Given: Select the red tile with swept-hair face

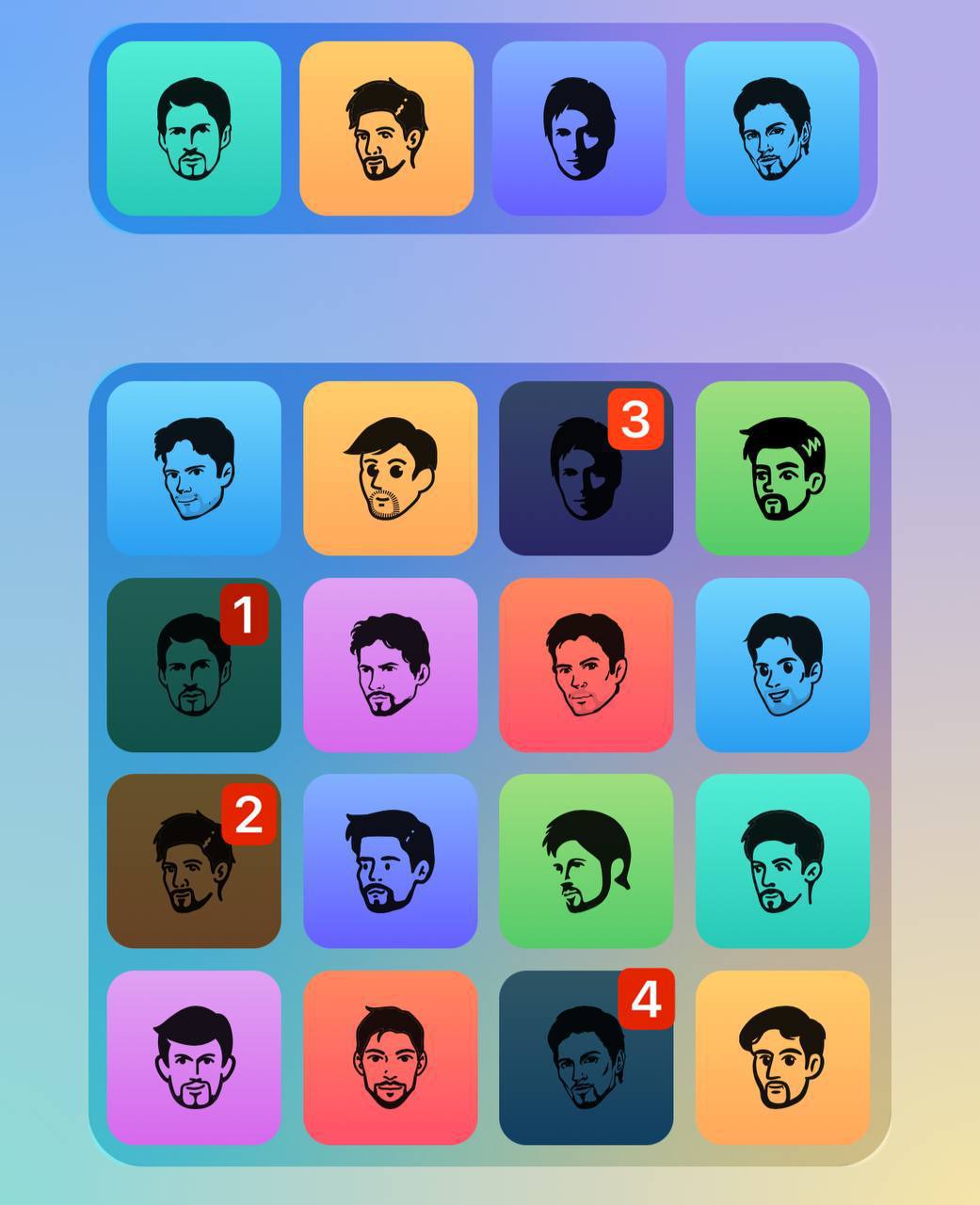Looking at the screenshot, I should pos(586,665).
